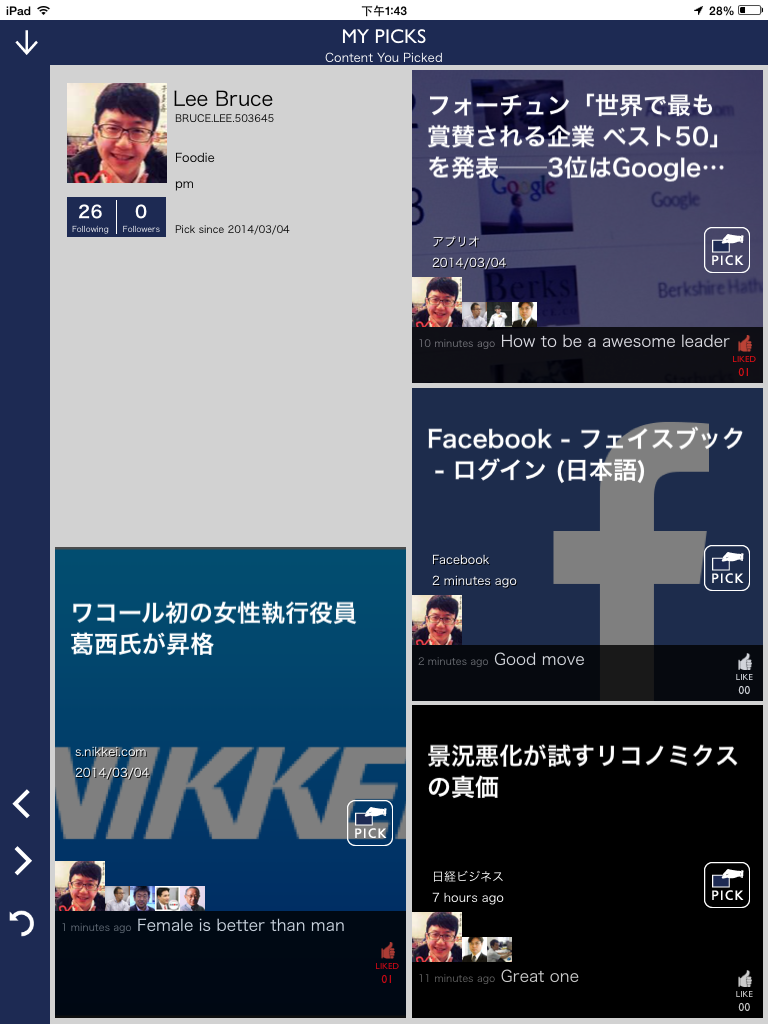
Task: Pick the フォーチュン Google article
Action: click(727, 250)
